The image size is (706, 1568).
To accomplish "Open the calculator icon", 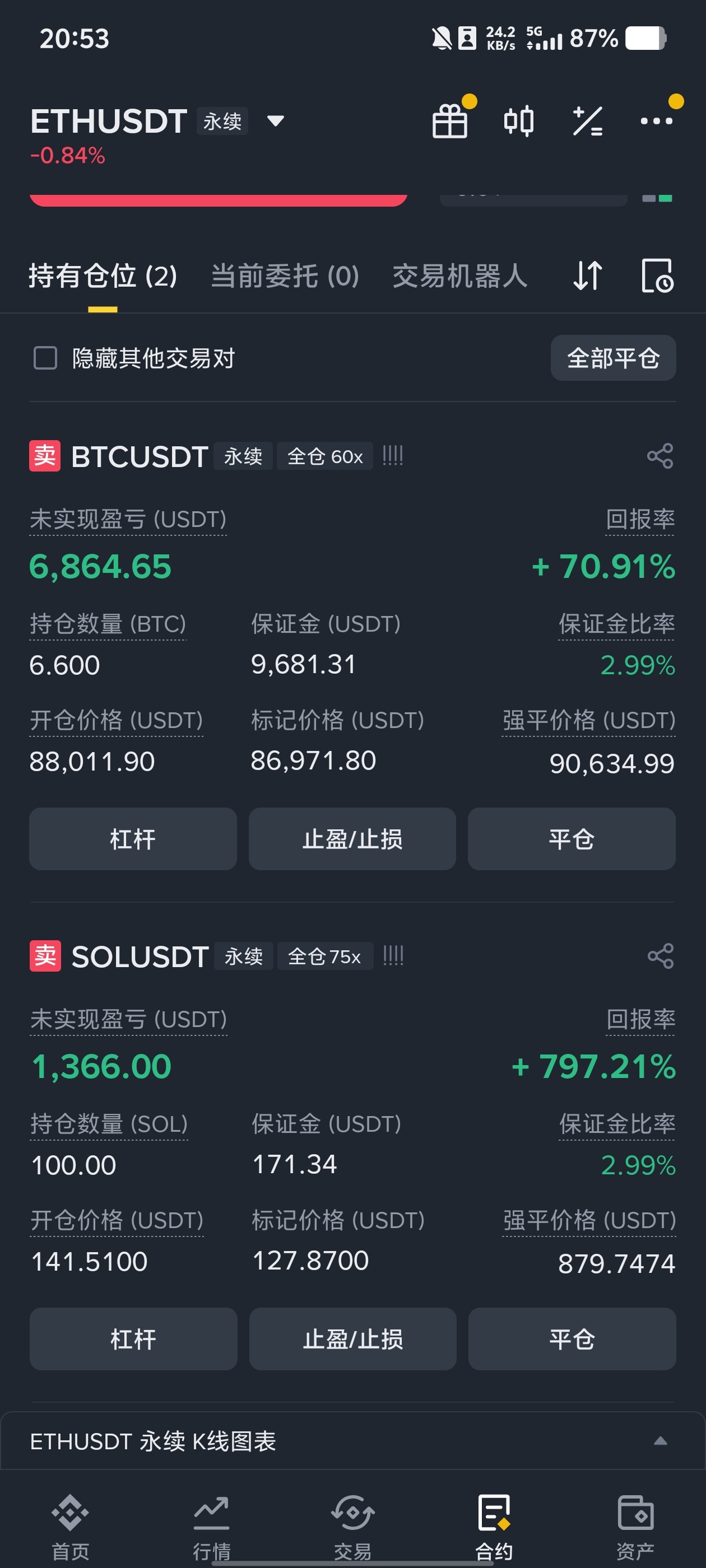I will point(587,120).
